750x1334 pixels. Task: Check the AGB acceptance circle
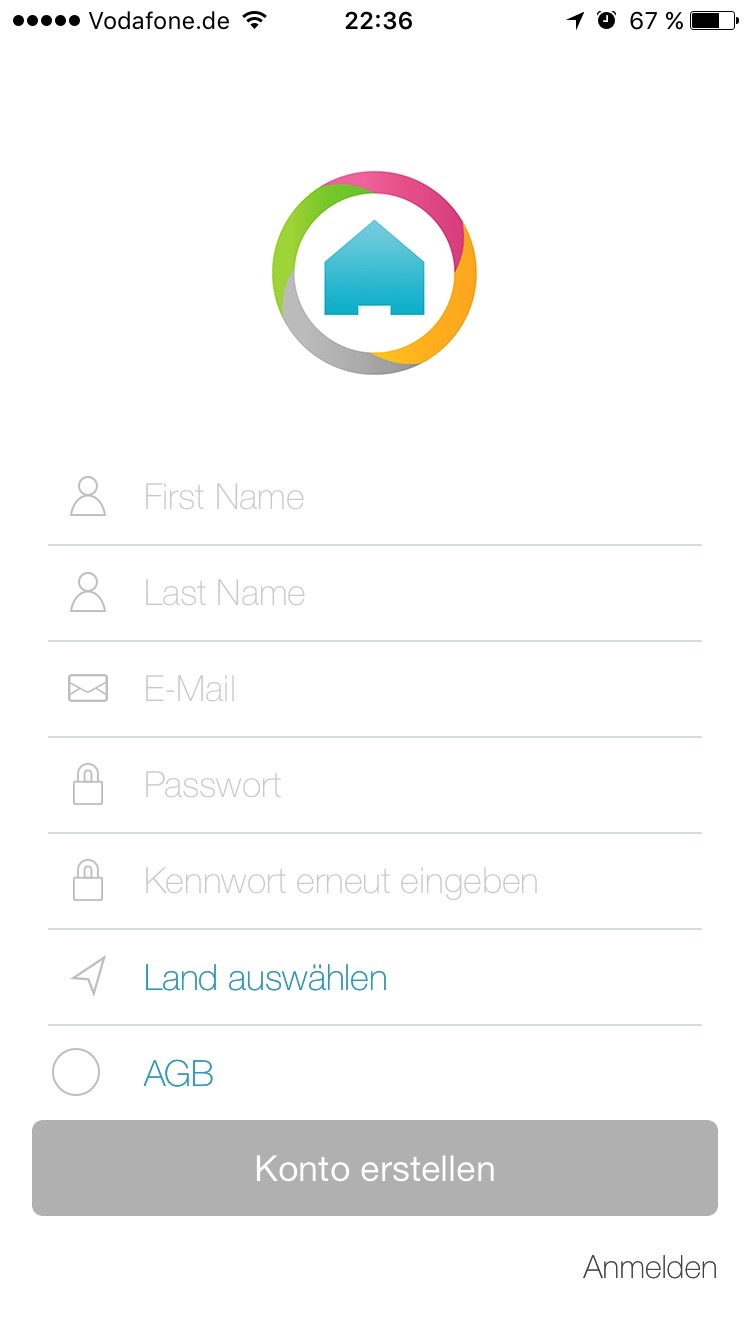pyautogui.click(x=76, y=1073)
